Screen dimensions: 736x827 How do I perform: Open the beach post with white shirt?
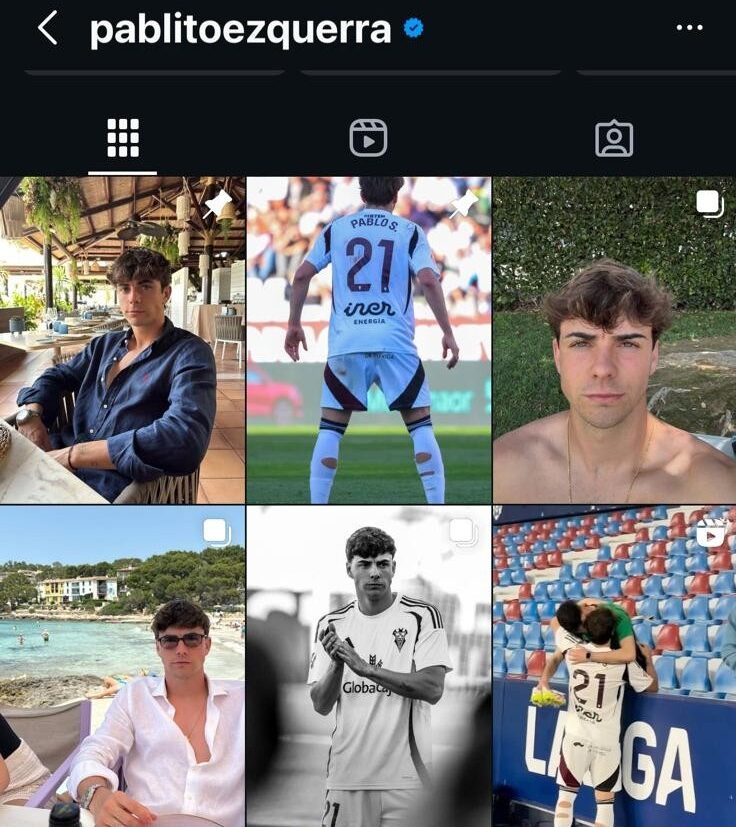click(122, 666)
